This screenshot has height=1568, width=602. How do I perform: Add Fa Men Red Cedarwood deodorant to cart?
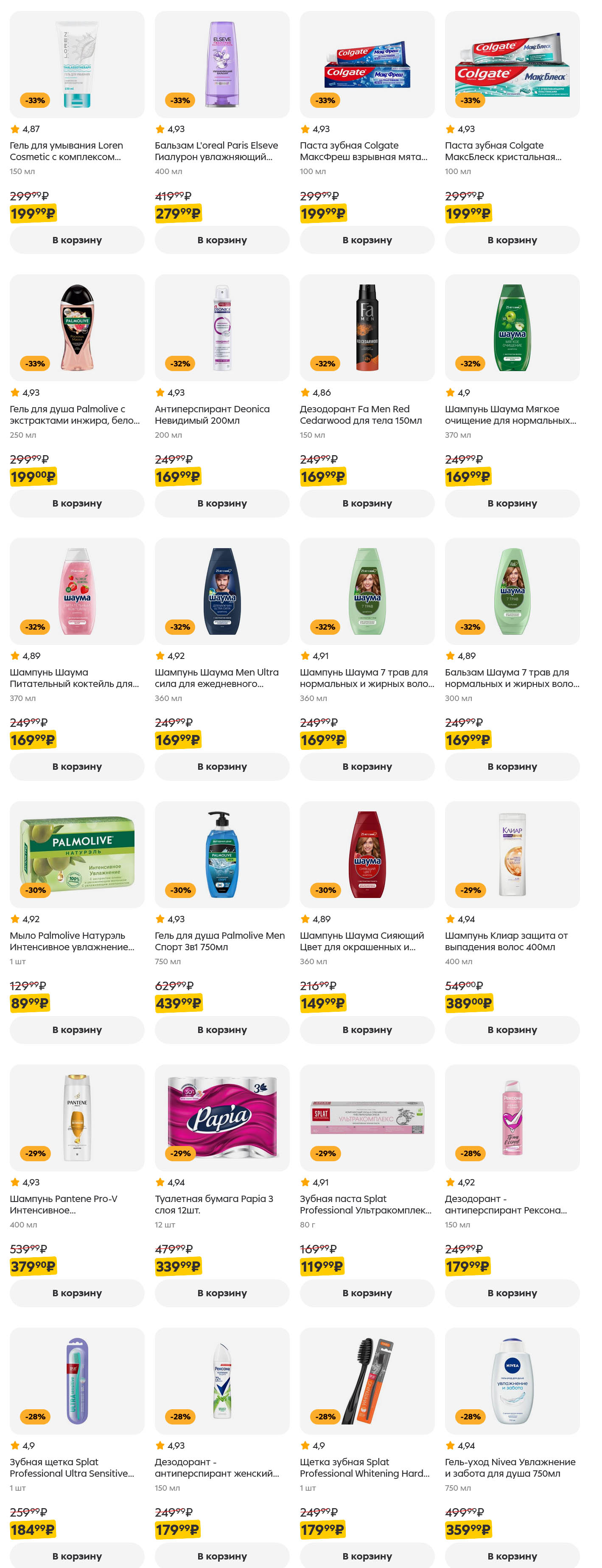tap(367, 504)
